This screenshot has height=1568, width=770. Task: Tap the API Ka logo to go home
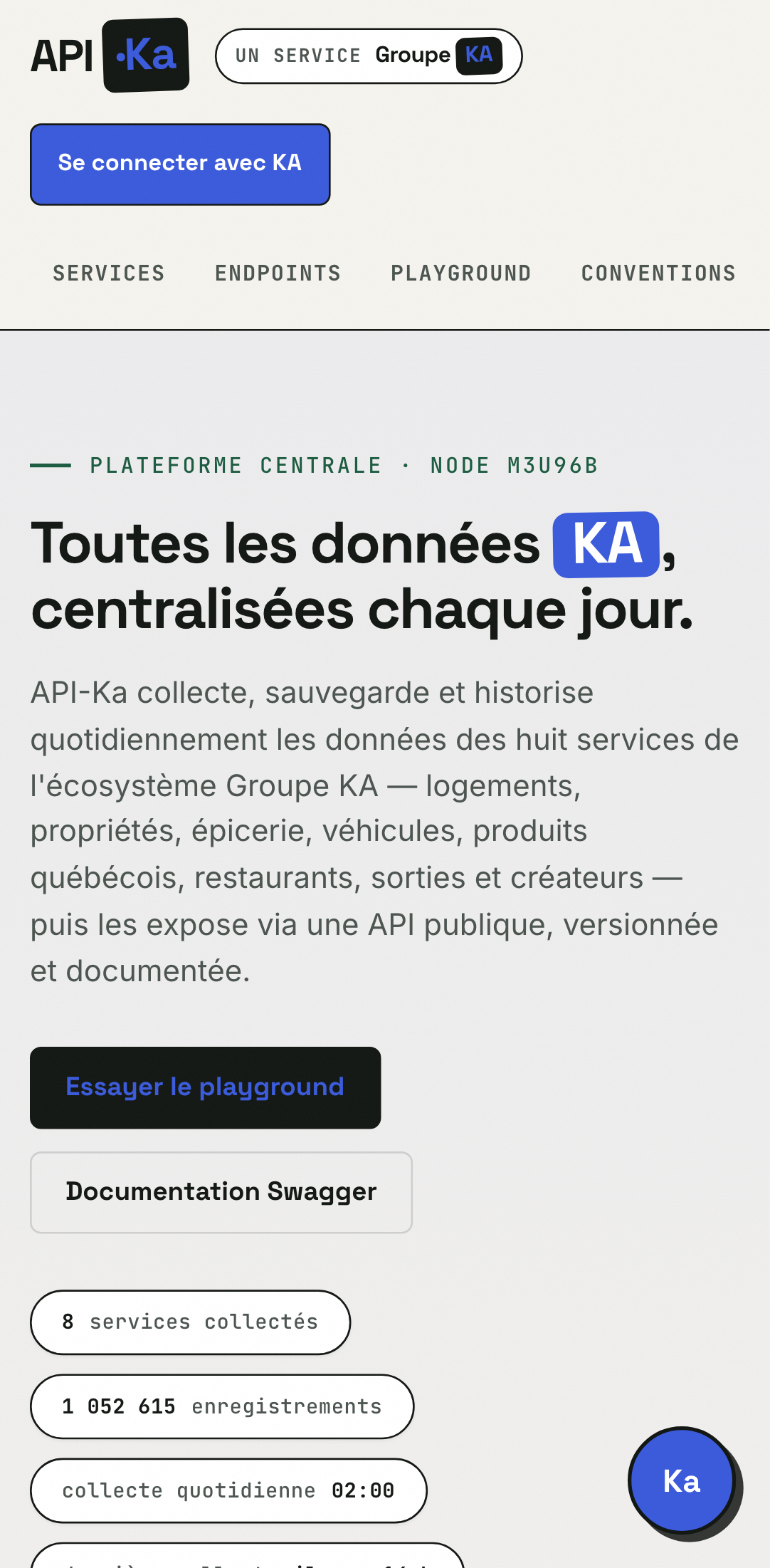tap(110, 55)
